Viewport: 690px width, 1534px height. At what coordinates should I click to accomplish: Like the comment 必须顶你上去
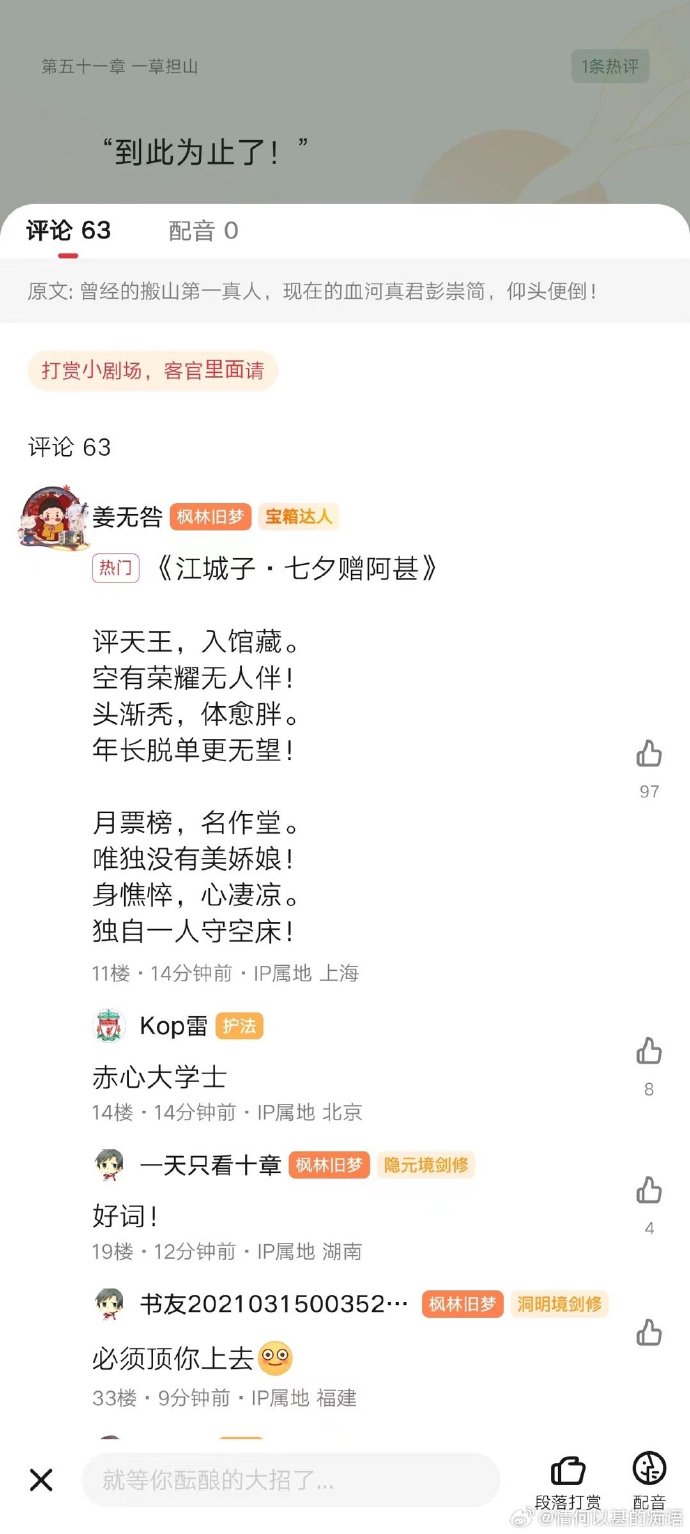coord(649,1332)
